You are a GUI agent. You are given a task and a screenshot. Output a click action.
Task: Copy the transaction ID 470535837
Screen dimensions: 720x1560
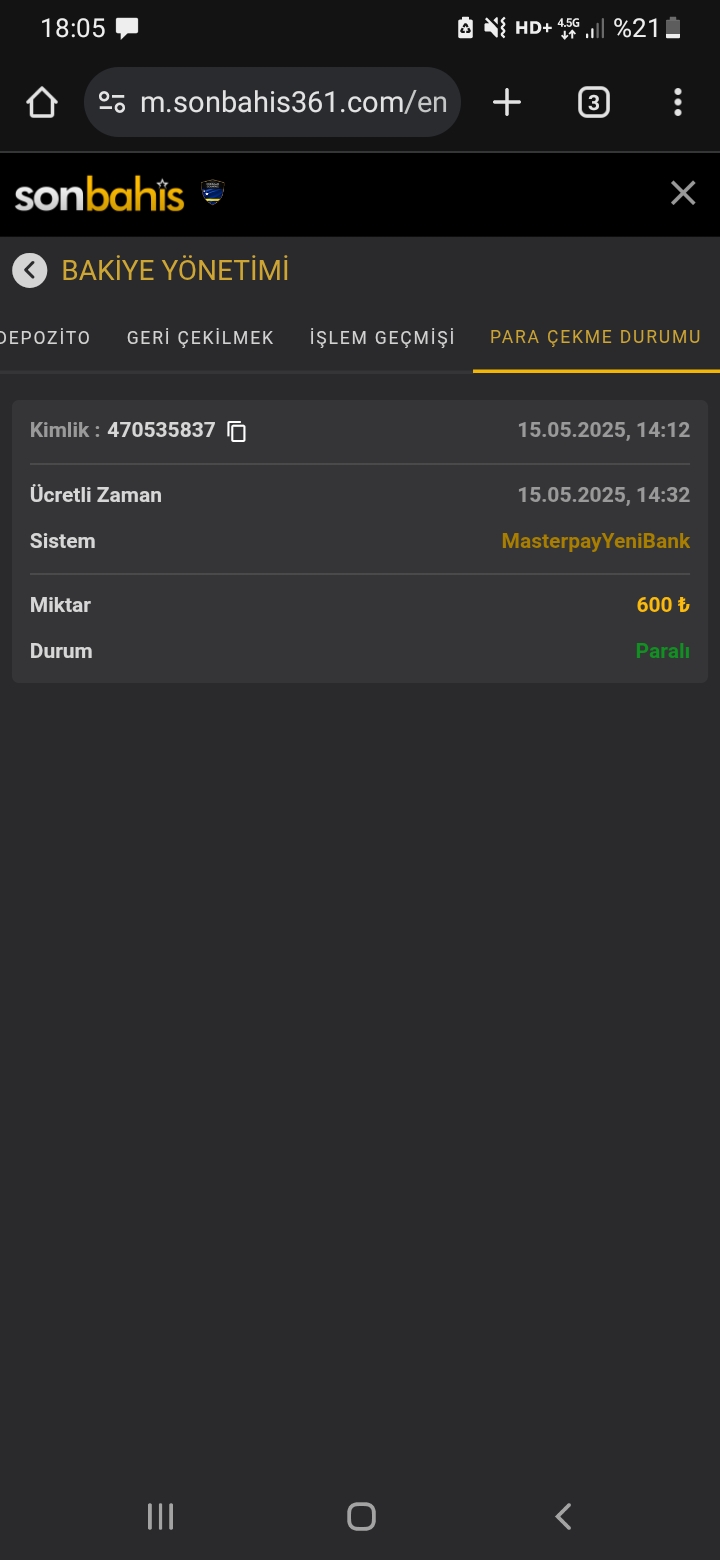pos(237,431)
